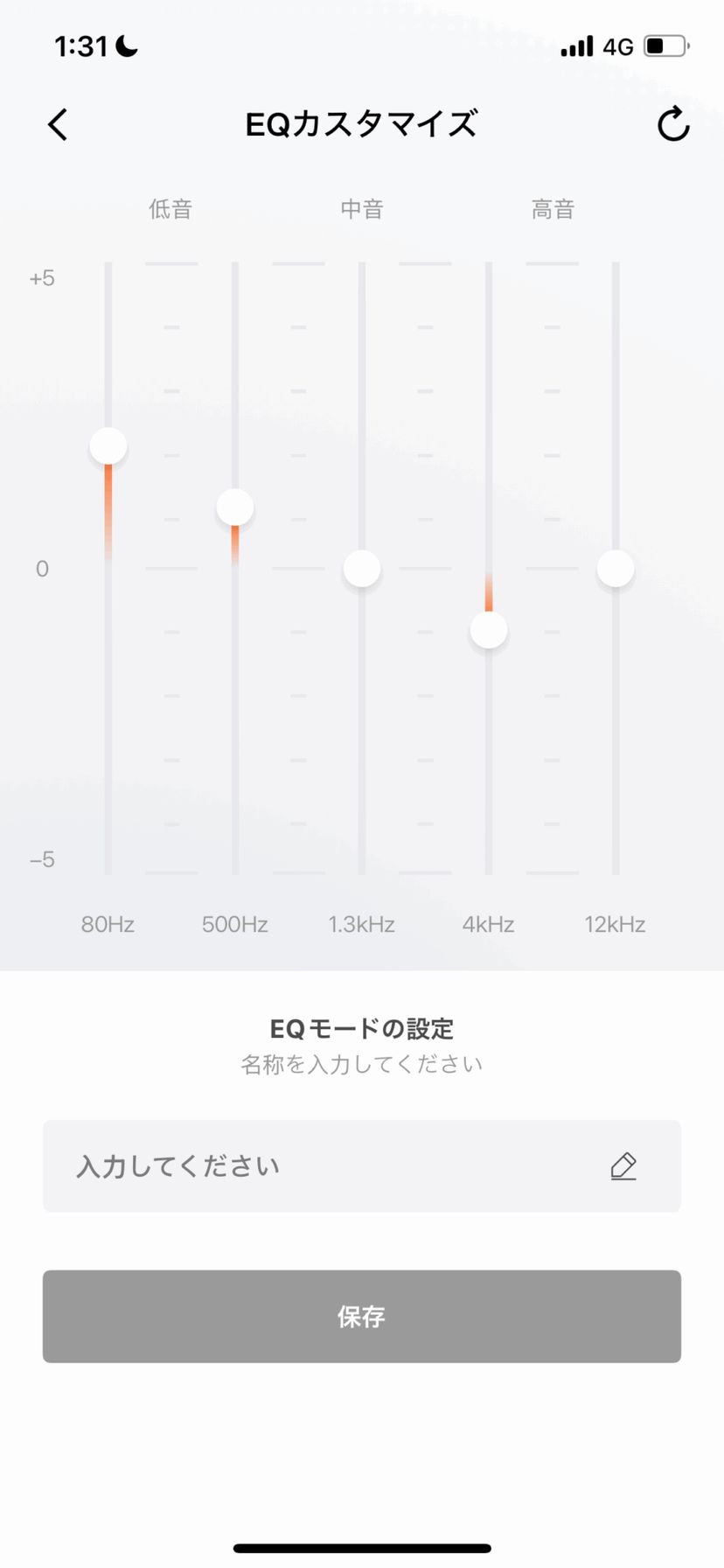Reset the equalizer with the refresh icon

point(673,124)
